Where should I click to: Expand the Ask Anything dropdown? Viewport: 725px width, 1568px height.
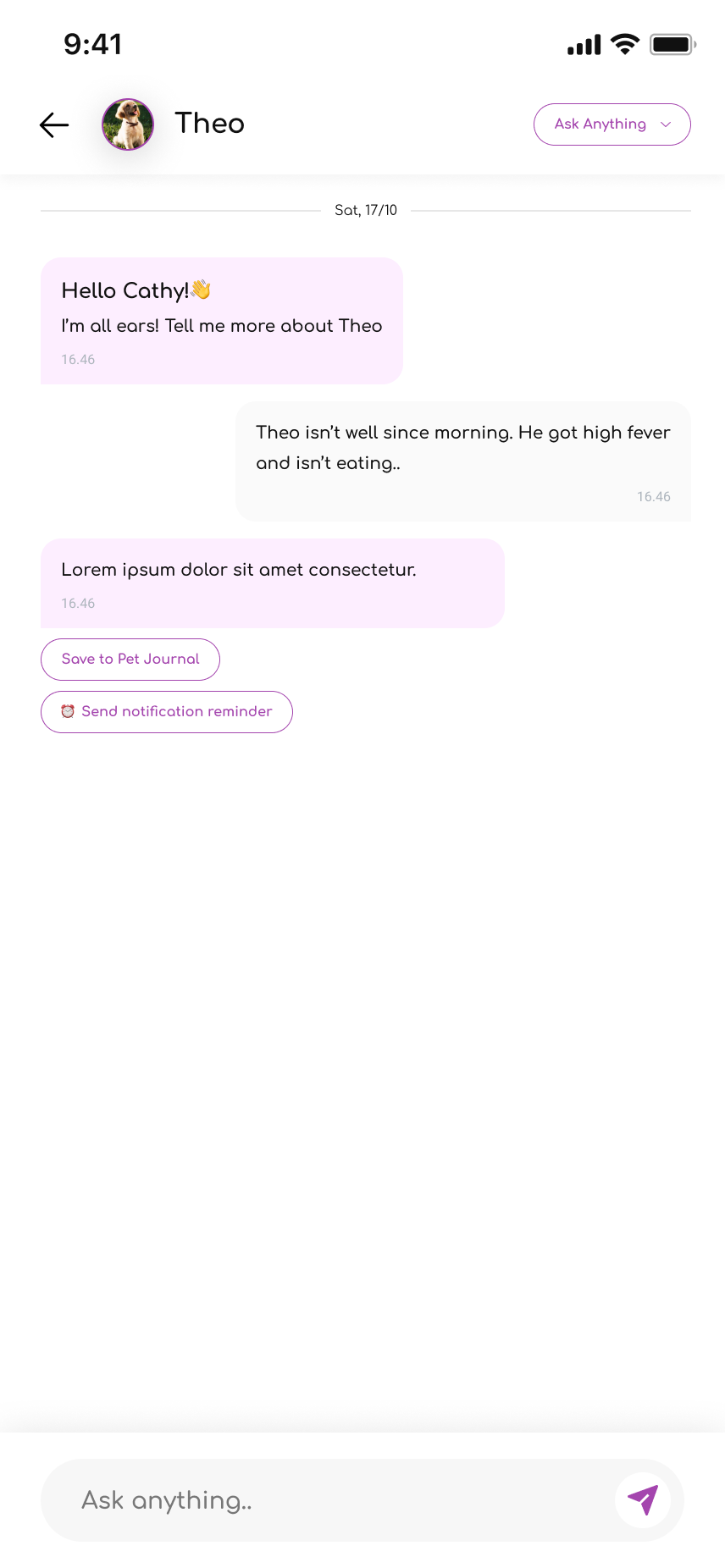point(612,124)
